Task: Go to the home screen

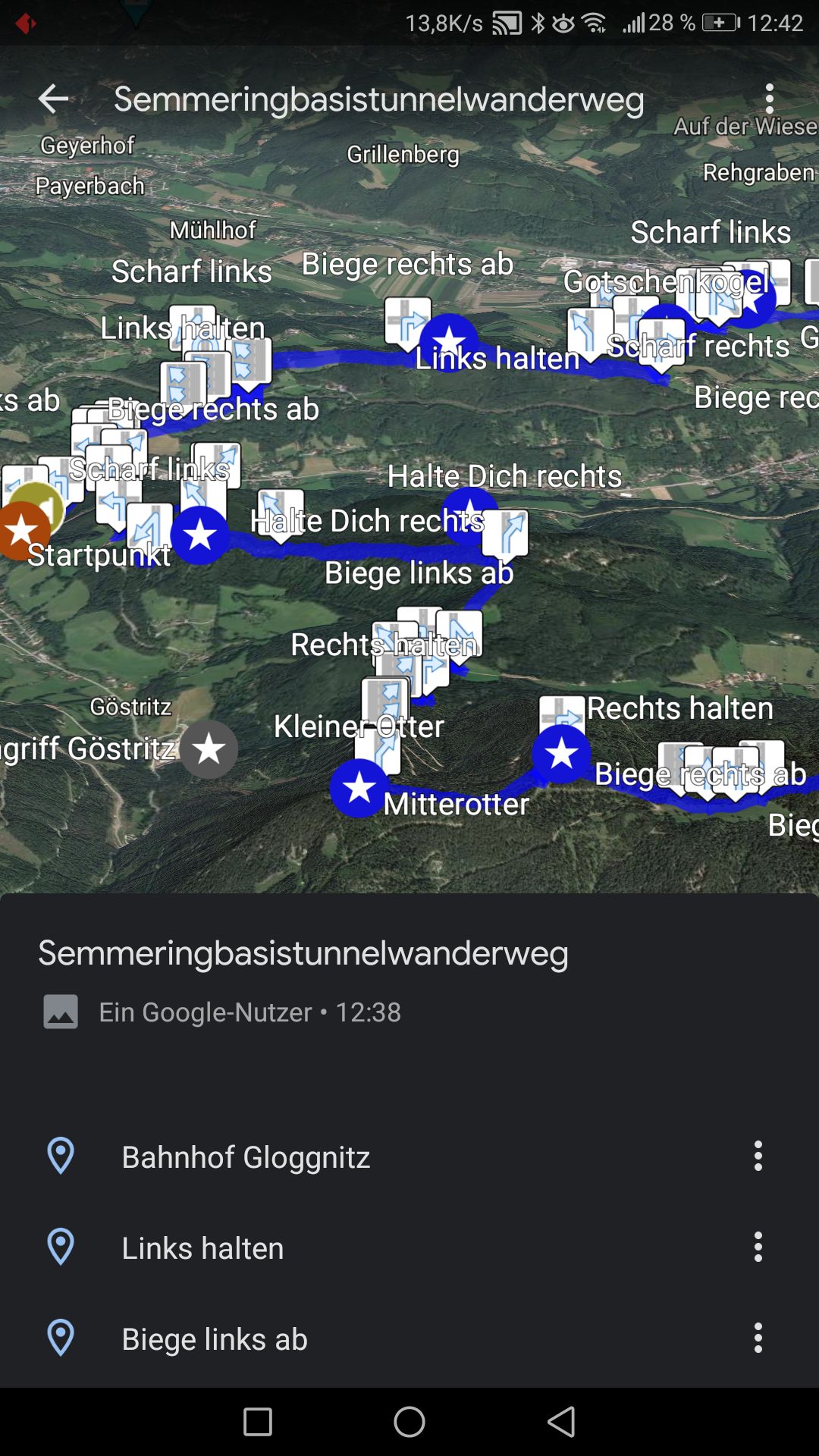Action: pos(409,1422)
